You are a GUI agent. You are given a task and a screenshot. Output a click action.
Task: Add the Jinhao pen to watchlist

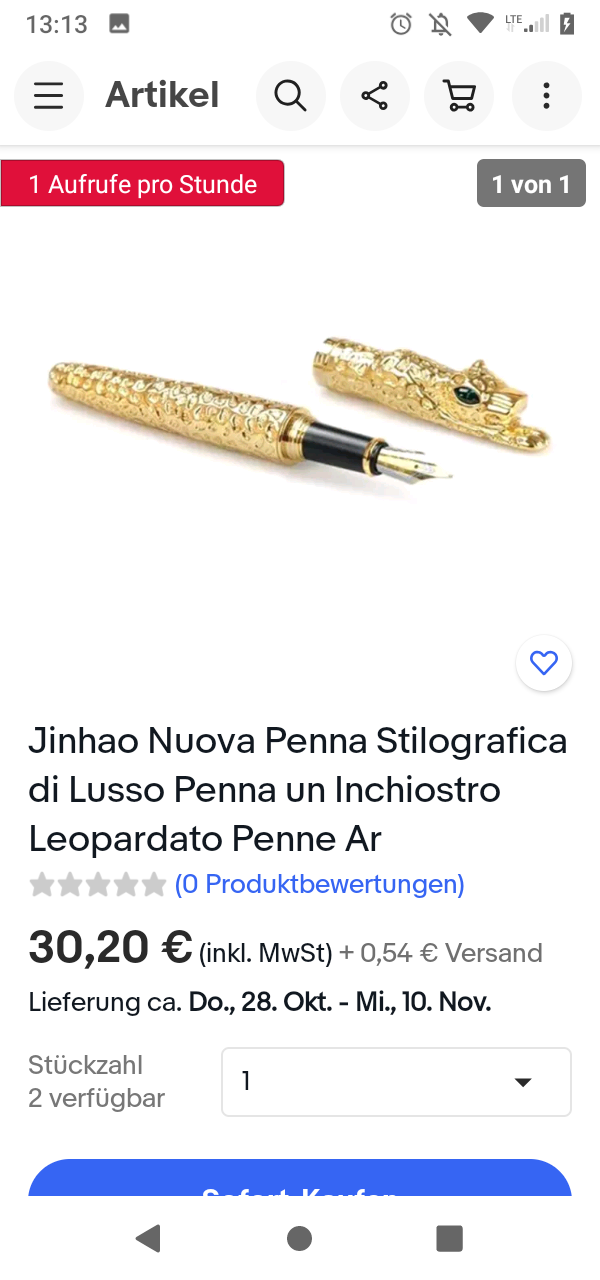point(544,663)
